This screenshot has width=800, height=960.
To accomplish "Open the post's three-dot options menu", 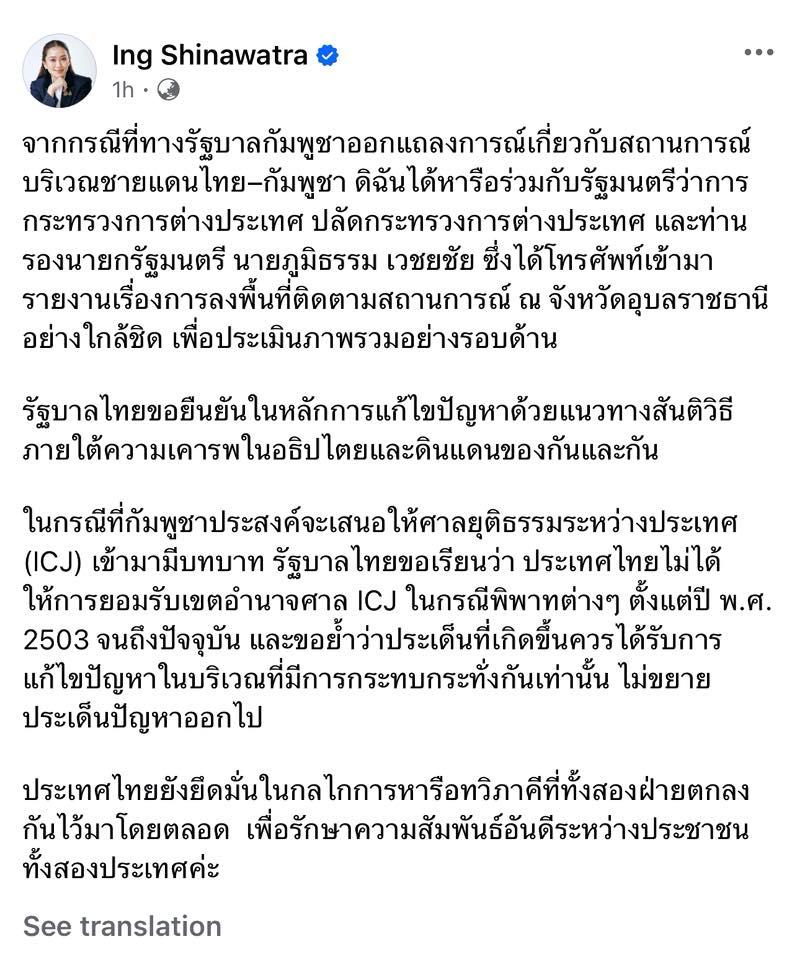I will pos(758,53).
